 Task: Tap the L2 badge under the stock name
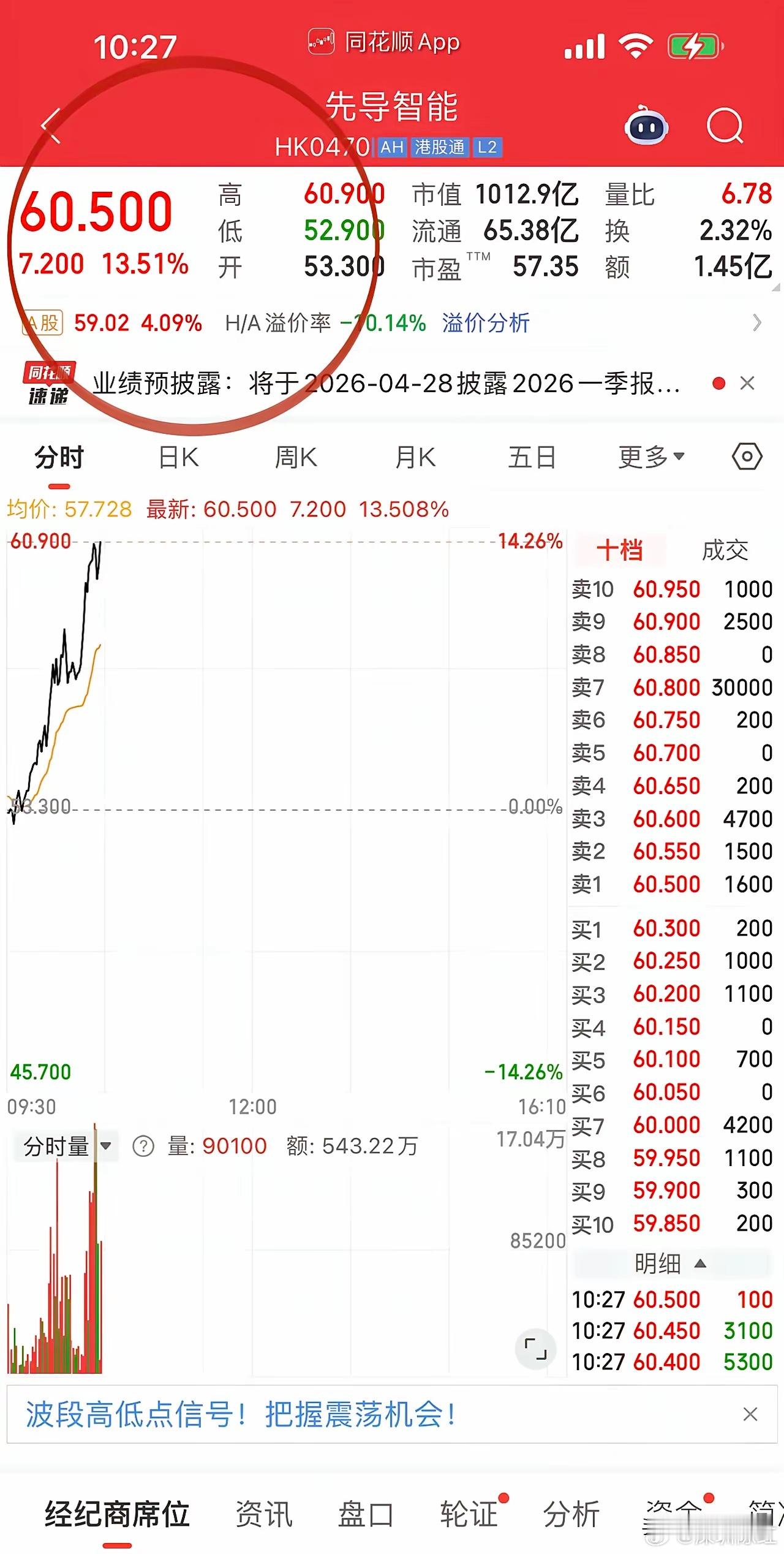tap(488, 148)
